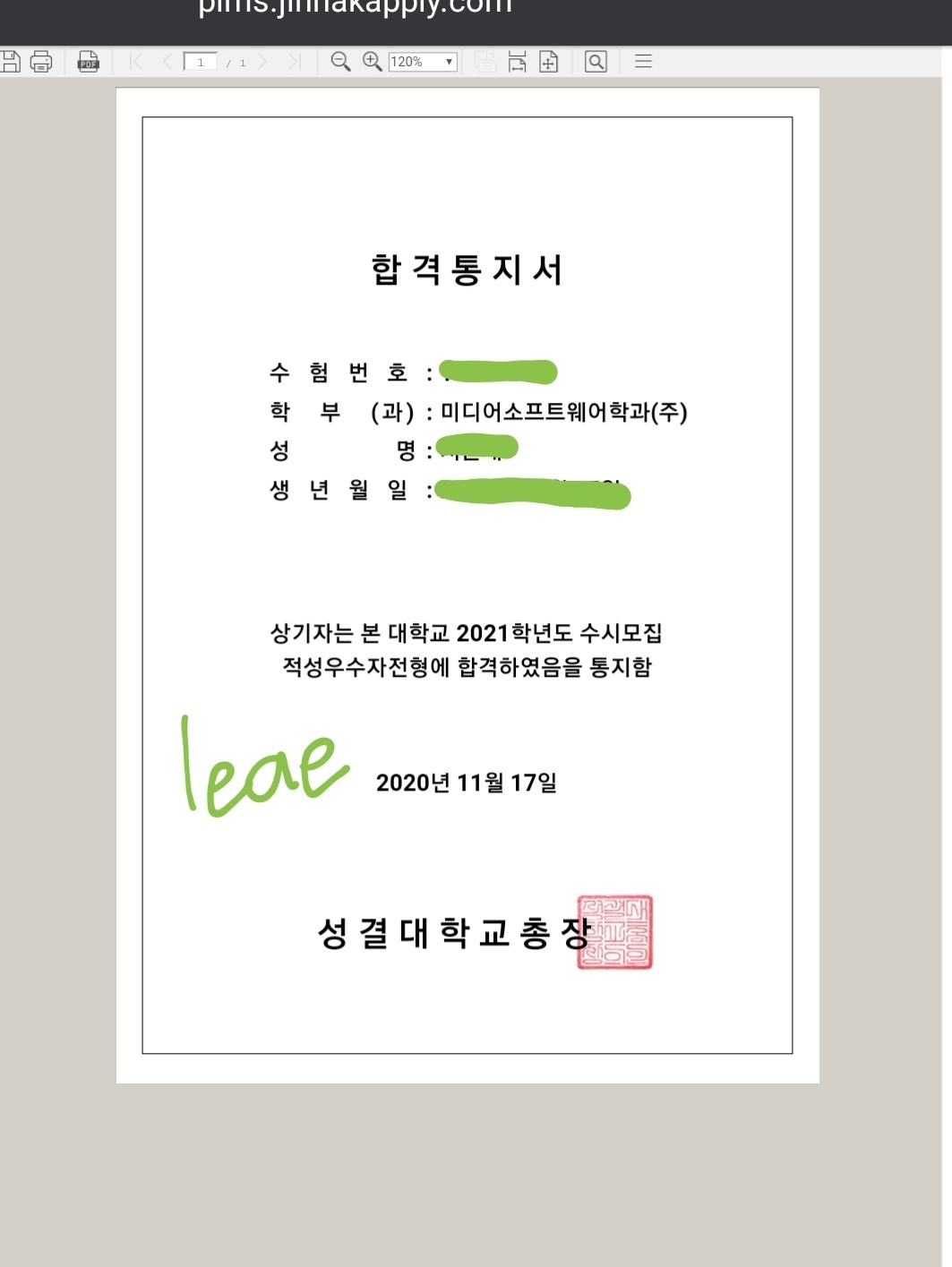Open the 120% zoom level dropdown

point(423,62)
